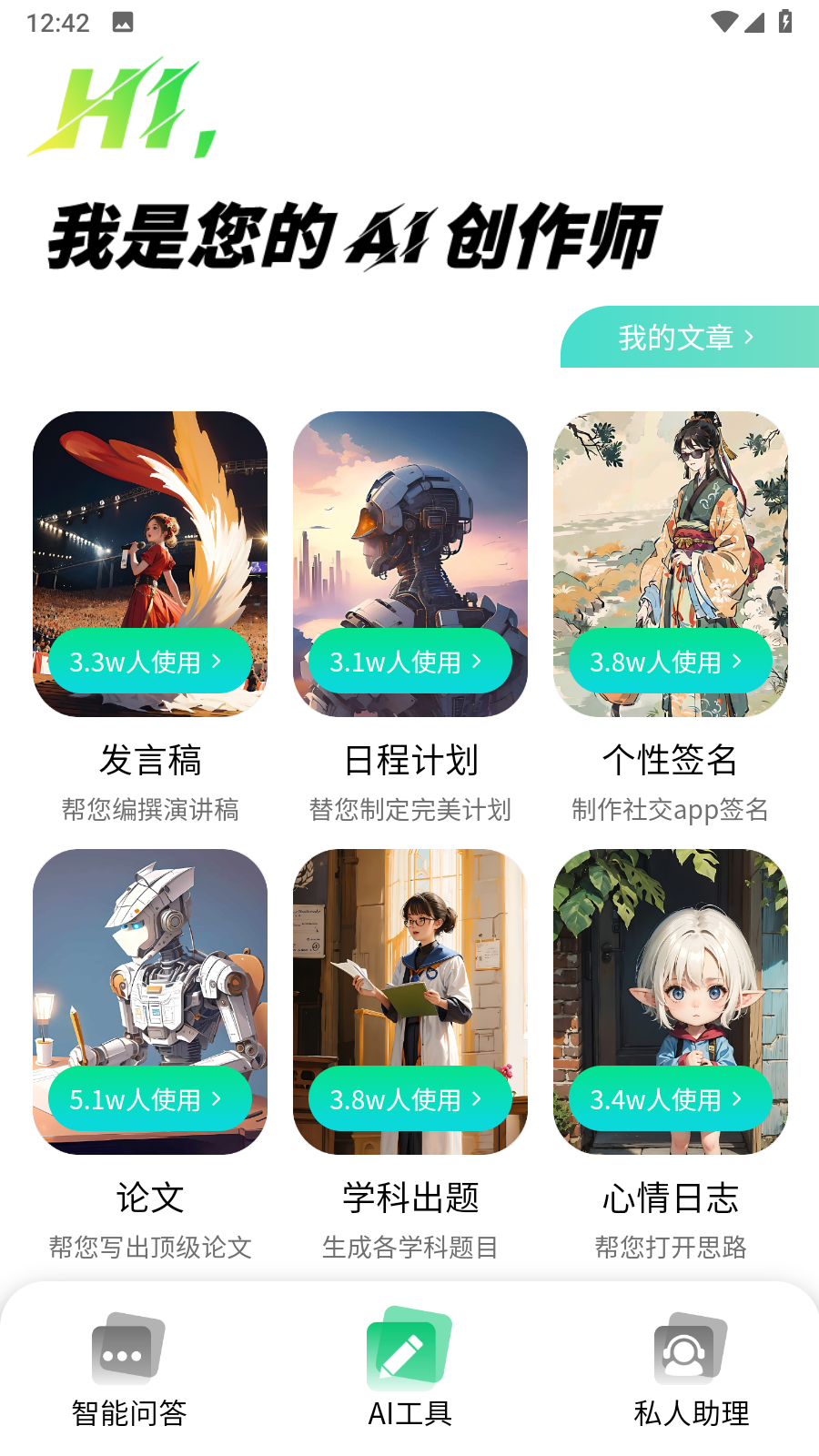
Task: Expand the chevron on 我的文章 button
Action: click(751, 337)
